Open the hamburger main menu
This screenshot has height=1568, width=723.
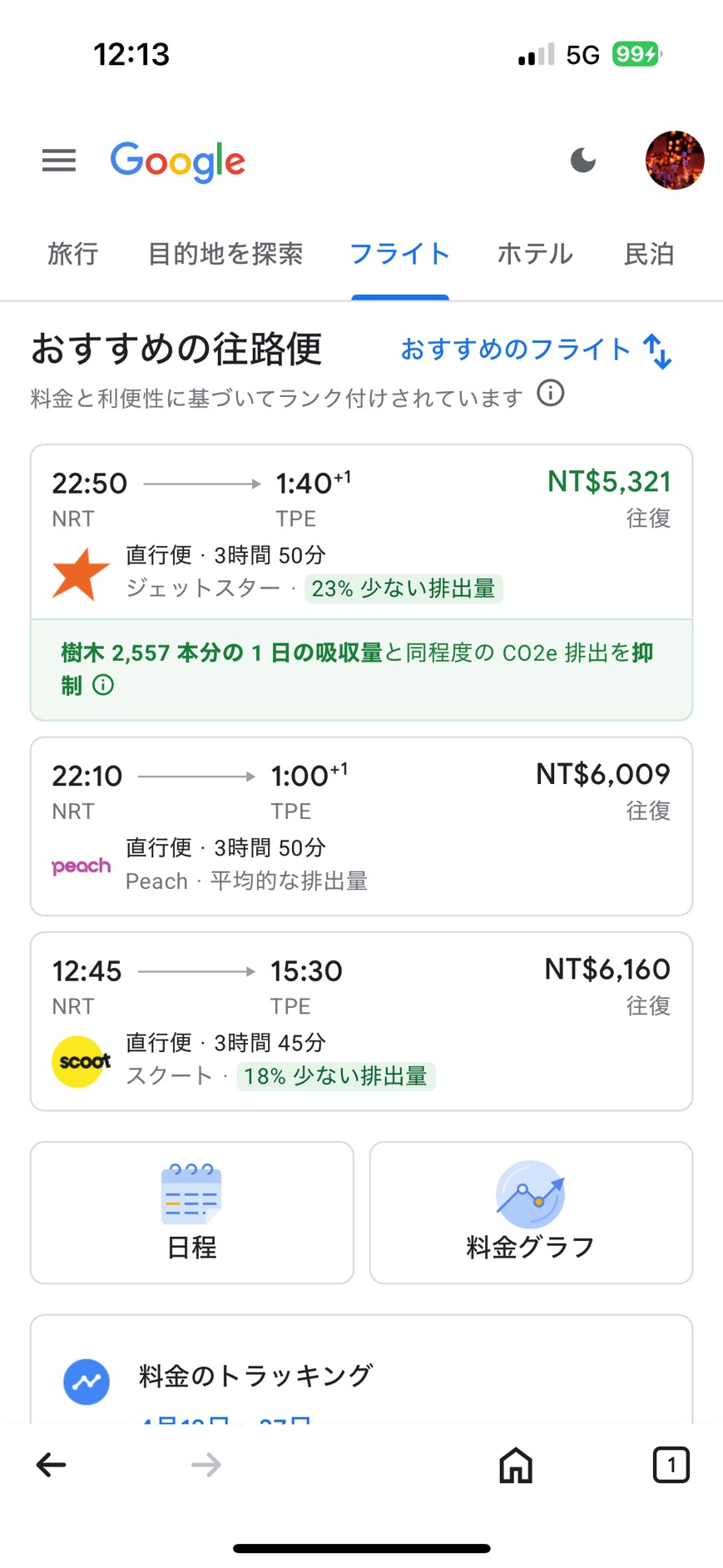pos(59,160)
